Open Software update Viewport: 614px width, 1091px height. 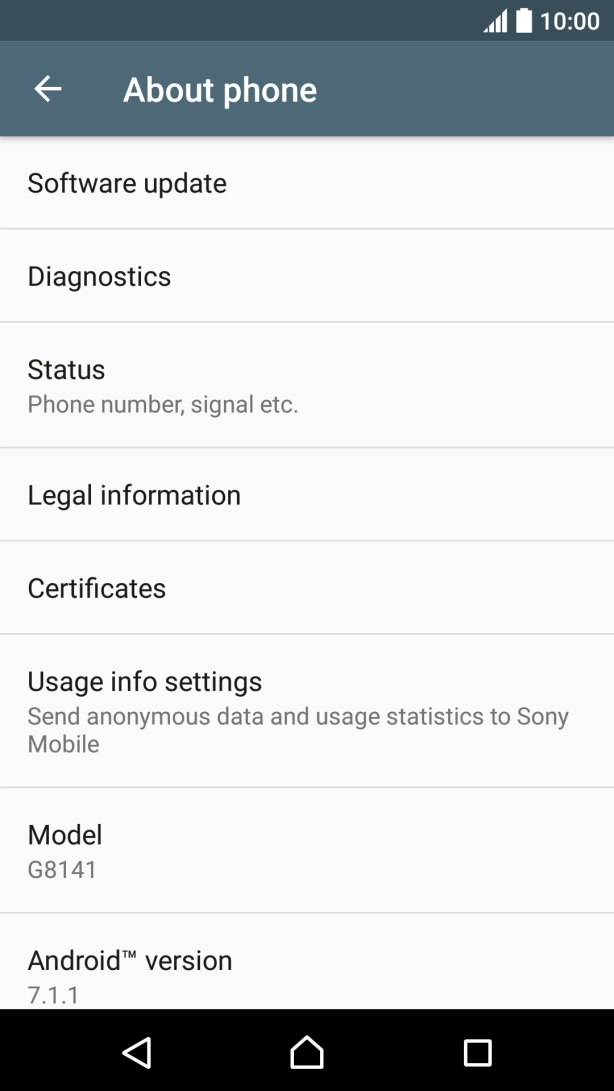[307, 183]
